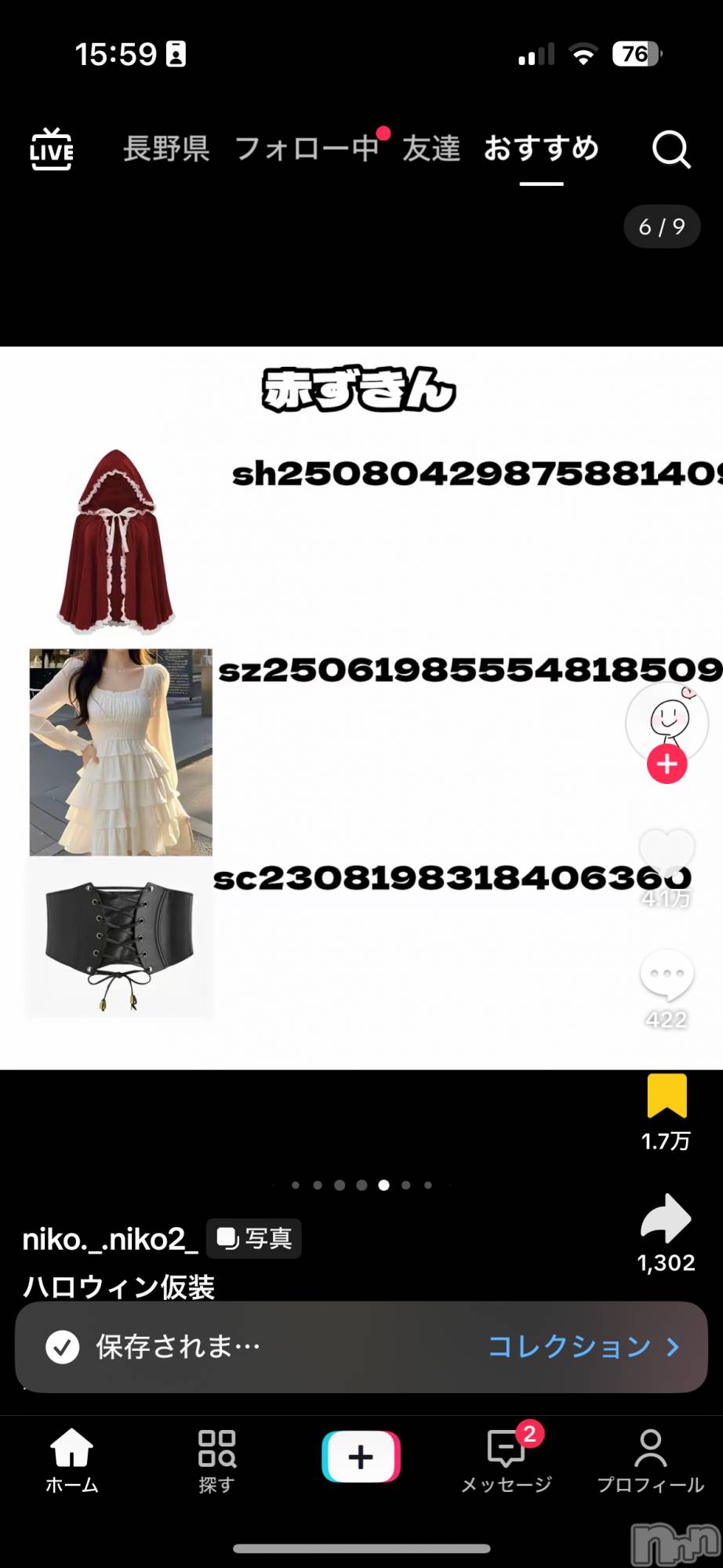Switch to the フォロー中 tab
This screenshot has width=723, height=1568.
pyautogui.click(x=307, y=148)
